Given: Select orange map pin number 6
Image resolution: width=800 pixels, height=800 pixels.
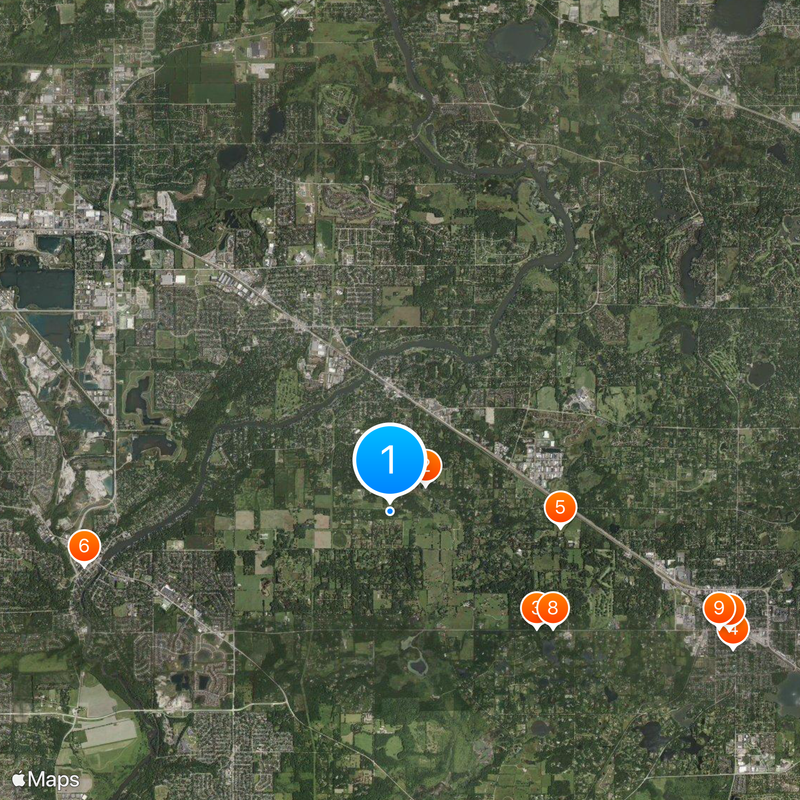Looking at the screenshot, I should (84, 546).
